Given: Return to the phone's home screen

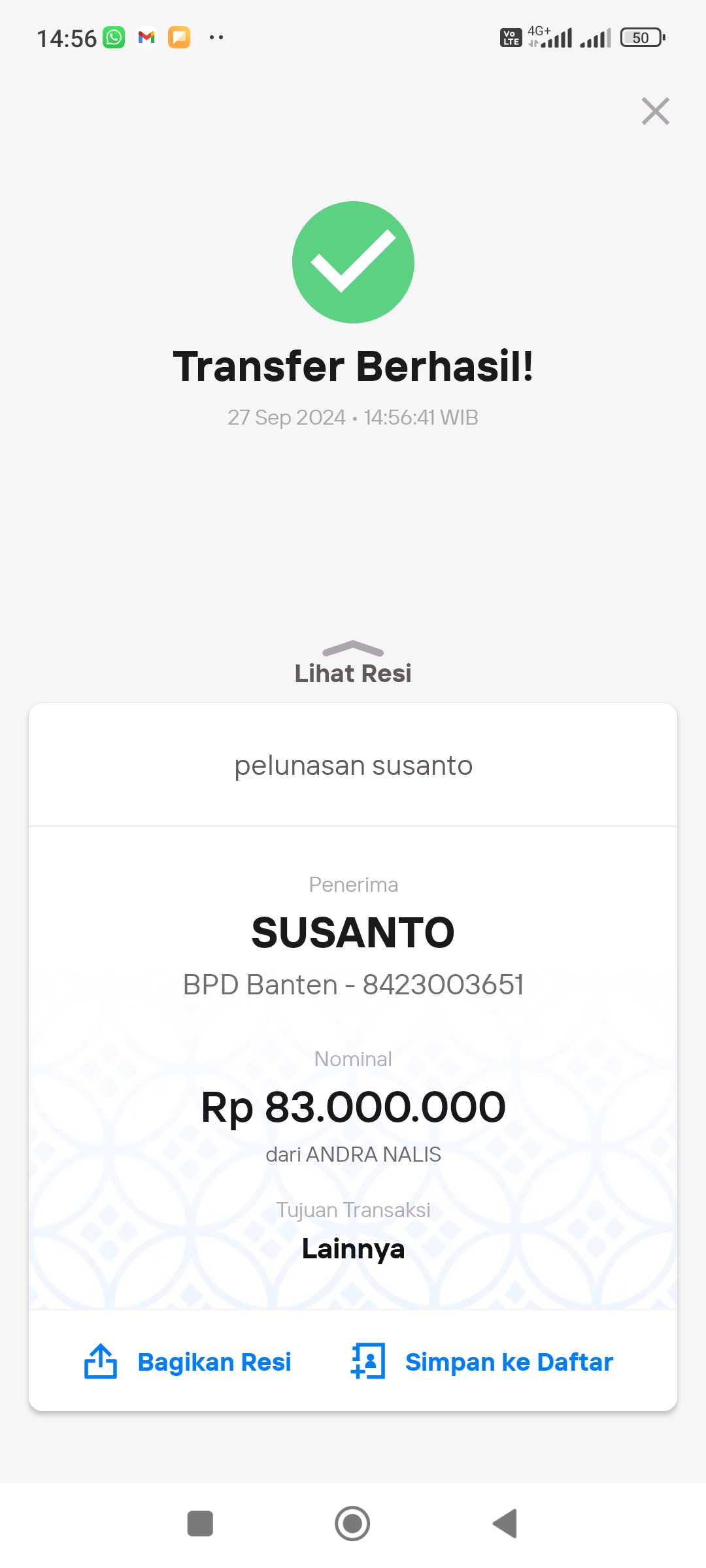Looking at the screenshot, I should tap(352, 1524).
